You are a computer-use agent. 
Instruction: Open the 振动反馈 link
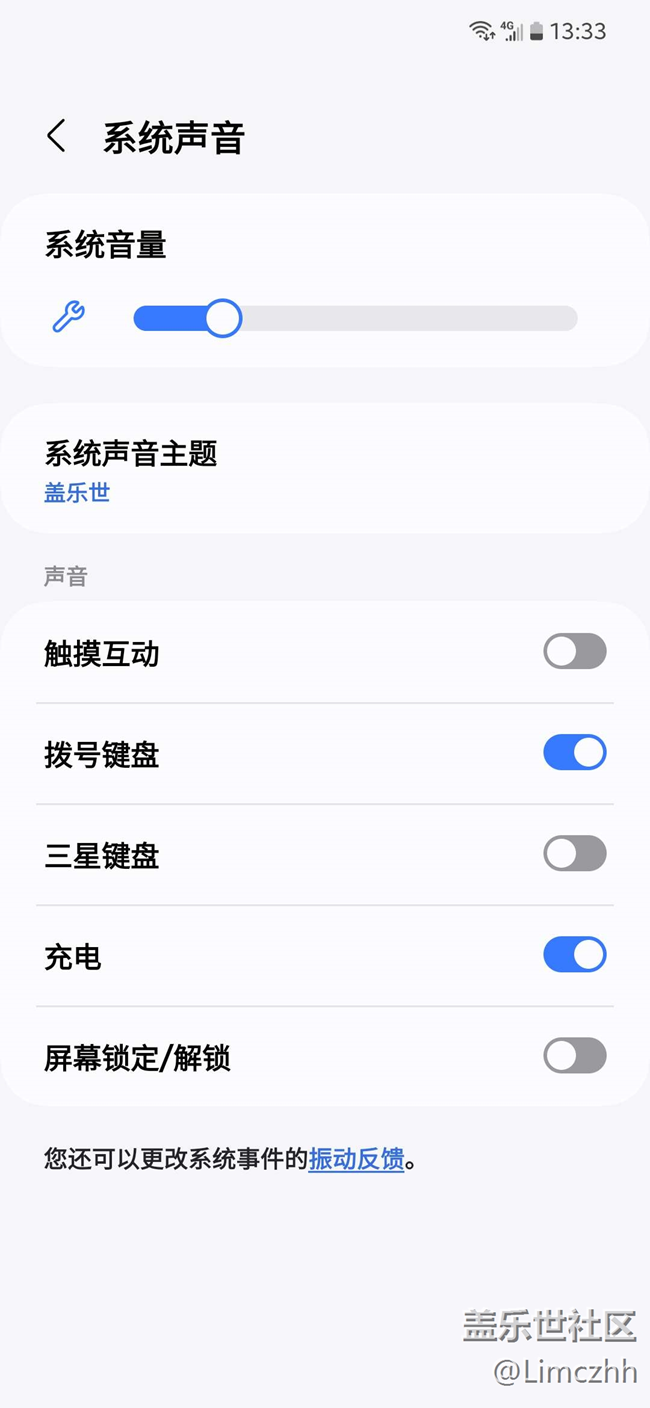356,1159
